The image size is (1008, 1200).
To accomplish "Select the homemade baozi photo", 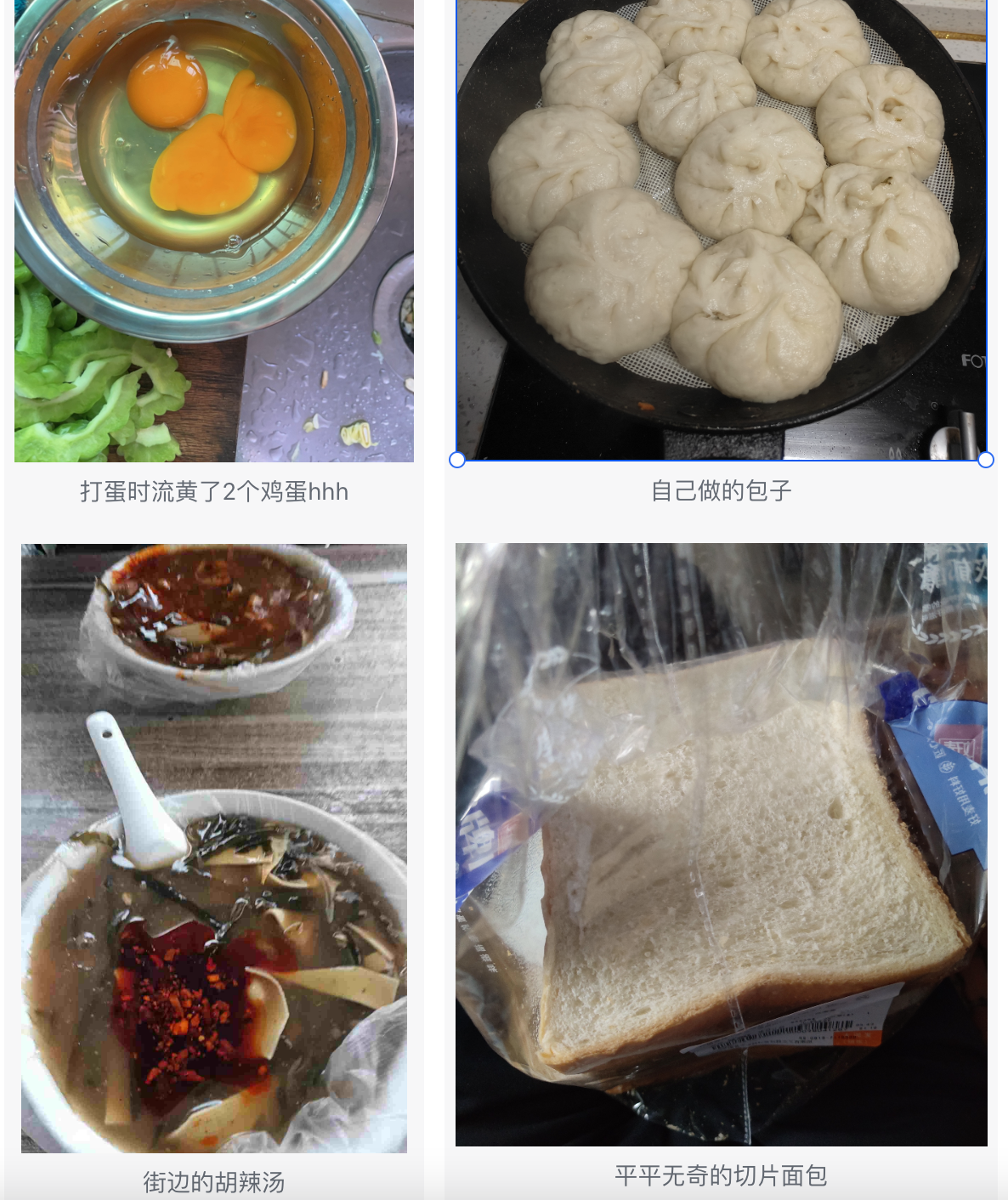I will tap(721, 230).
